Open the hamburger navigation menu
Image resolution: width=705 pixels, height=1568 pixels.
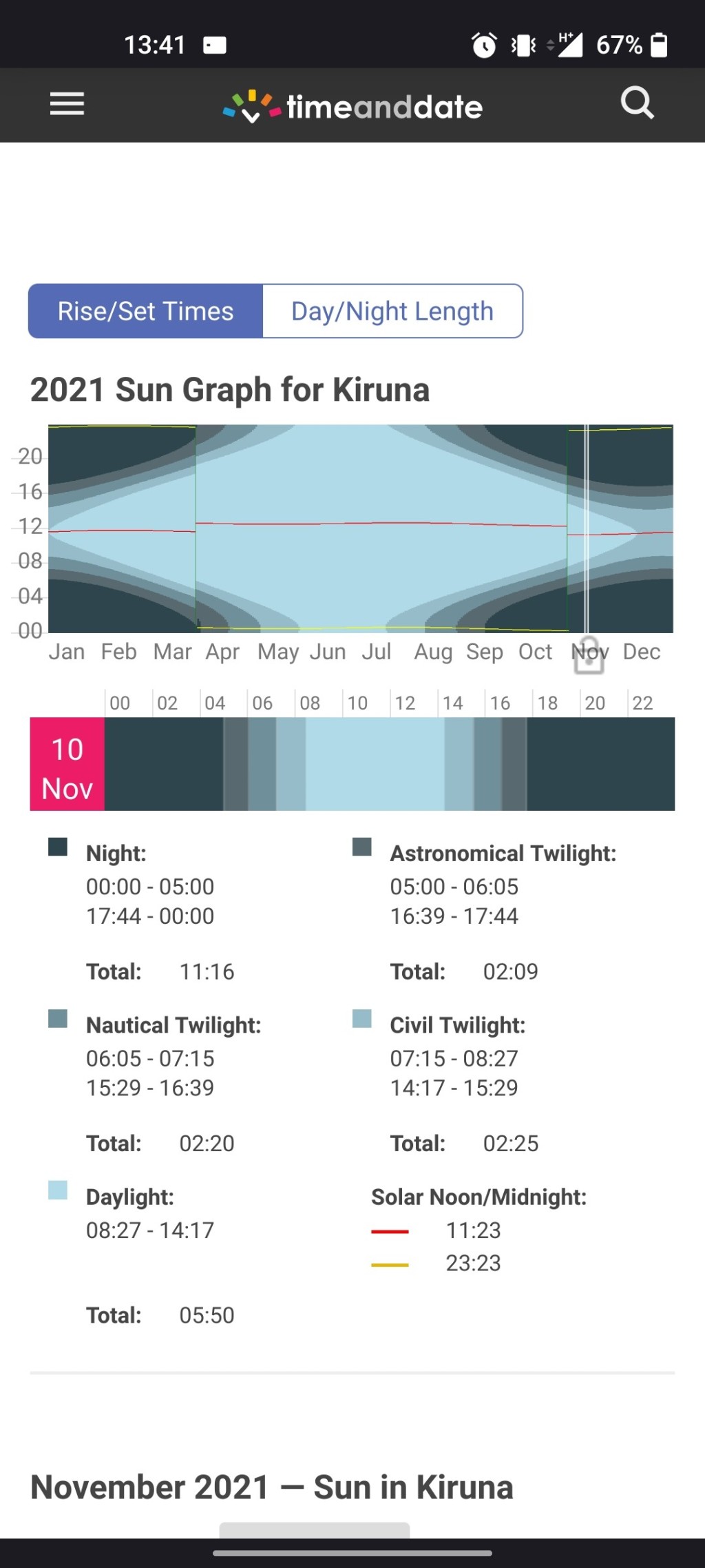67,105
